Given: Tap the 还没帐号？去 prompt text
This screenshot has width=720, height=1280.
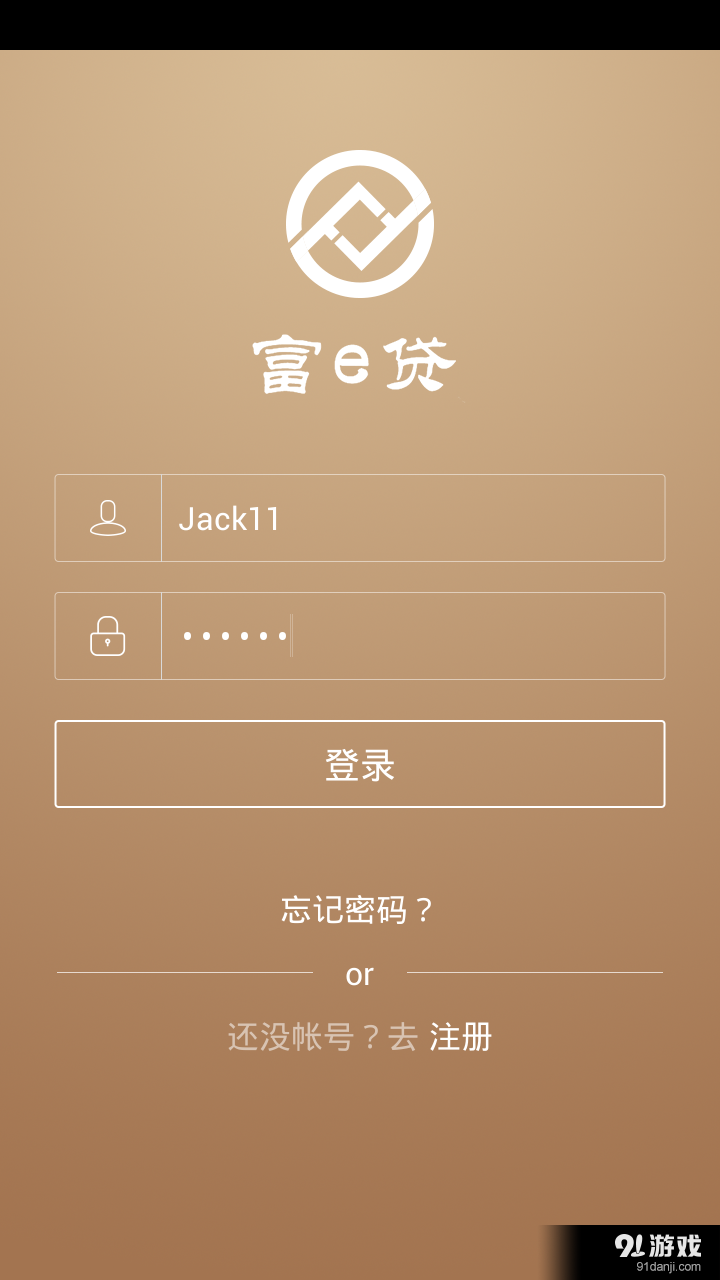Looking at the screenshot, I should click(x=320, y=1039).
